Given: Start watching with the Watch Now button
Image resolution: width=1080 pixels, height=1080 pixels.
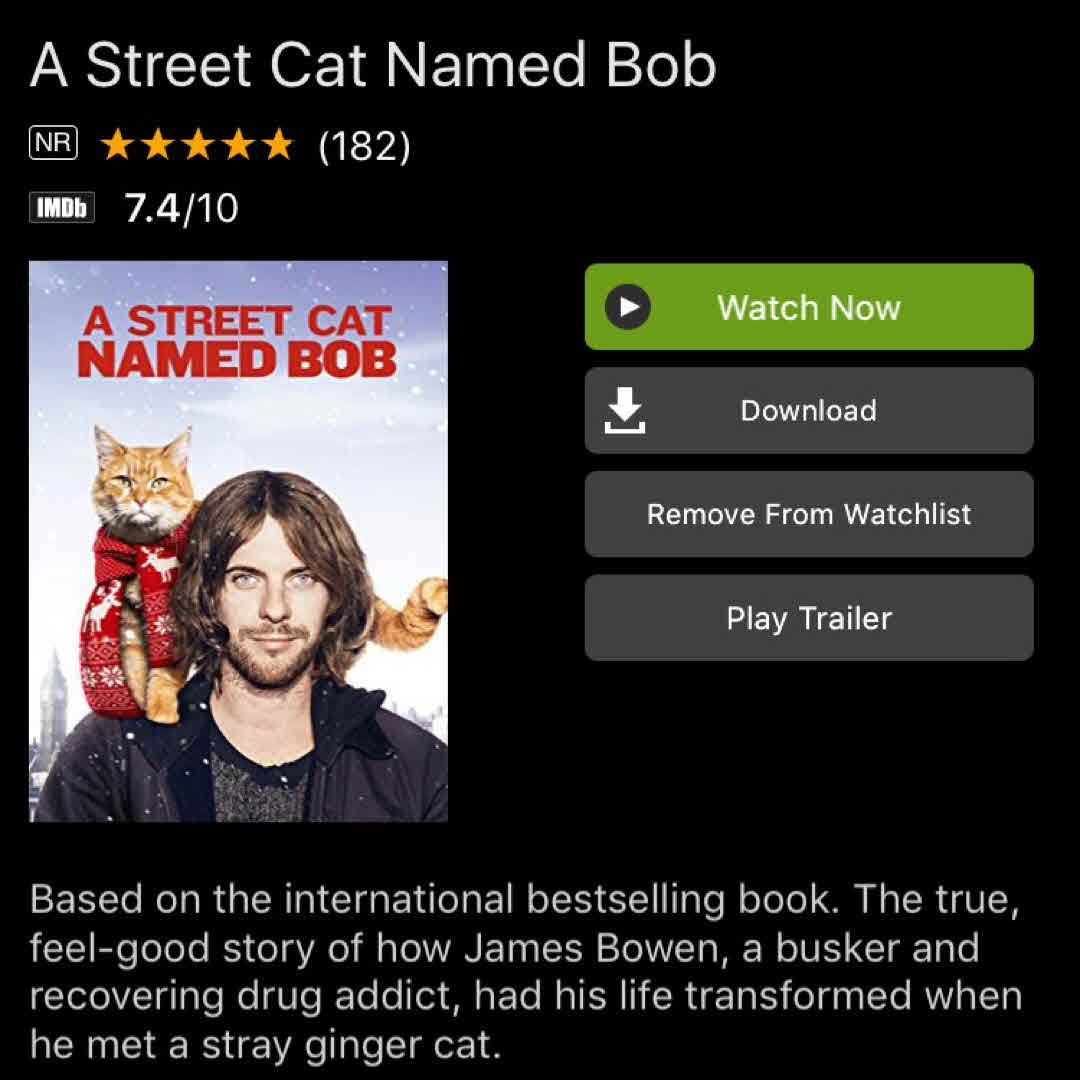Looking at the screenshot, I should (x=808, y=307).
